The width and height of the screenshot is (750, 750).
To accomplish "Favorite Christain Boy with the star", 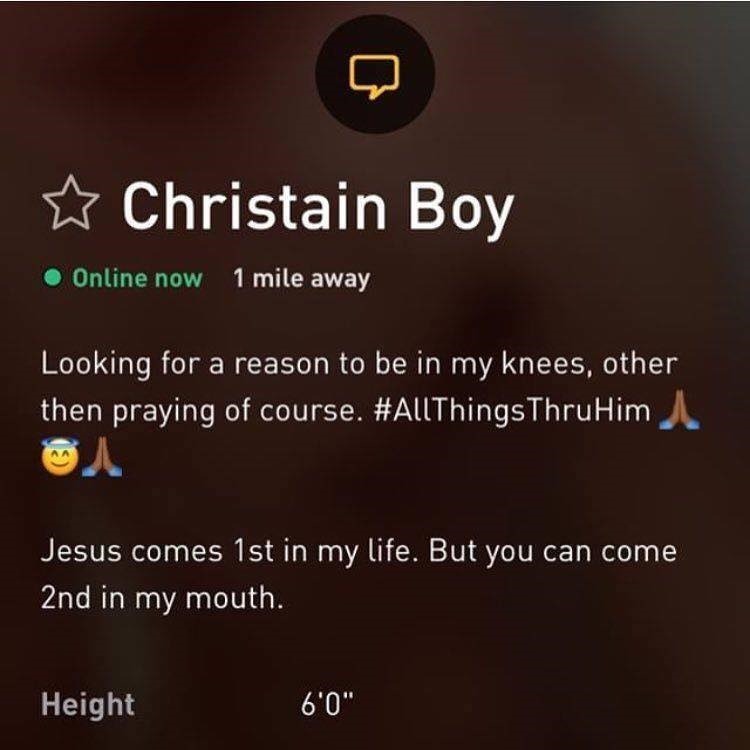I will 71,207.
